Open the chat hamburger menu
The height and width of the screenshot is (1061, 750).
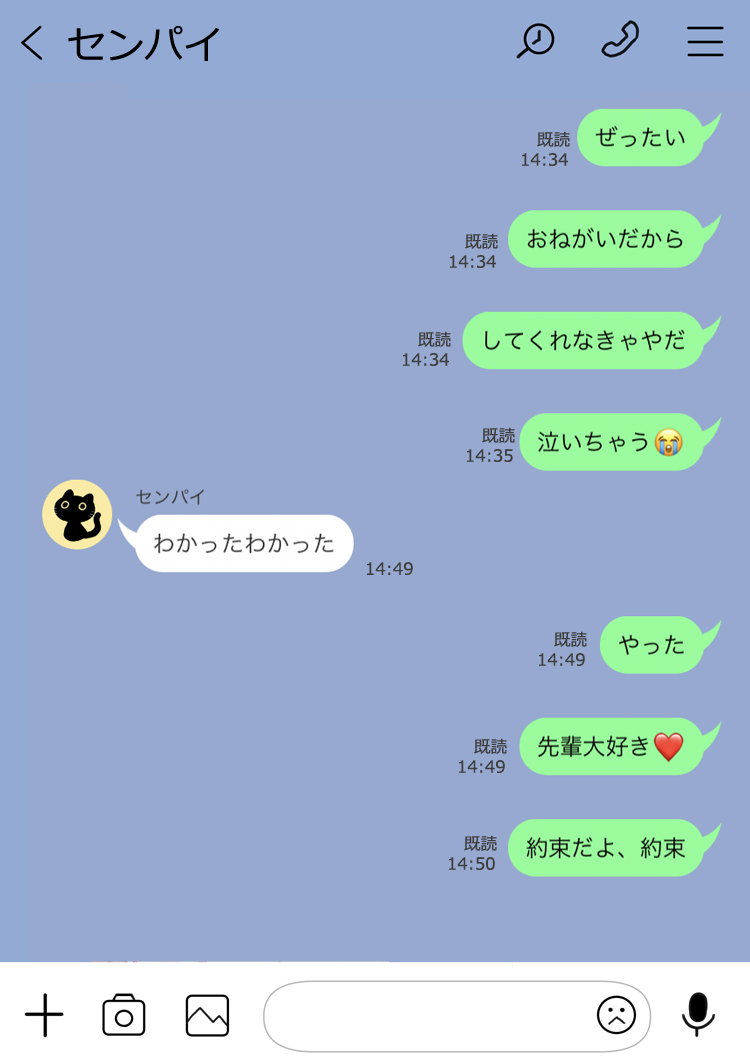tap(705, 41)
